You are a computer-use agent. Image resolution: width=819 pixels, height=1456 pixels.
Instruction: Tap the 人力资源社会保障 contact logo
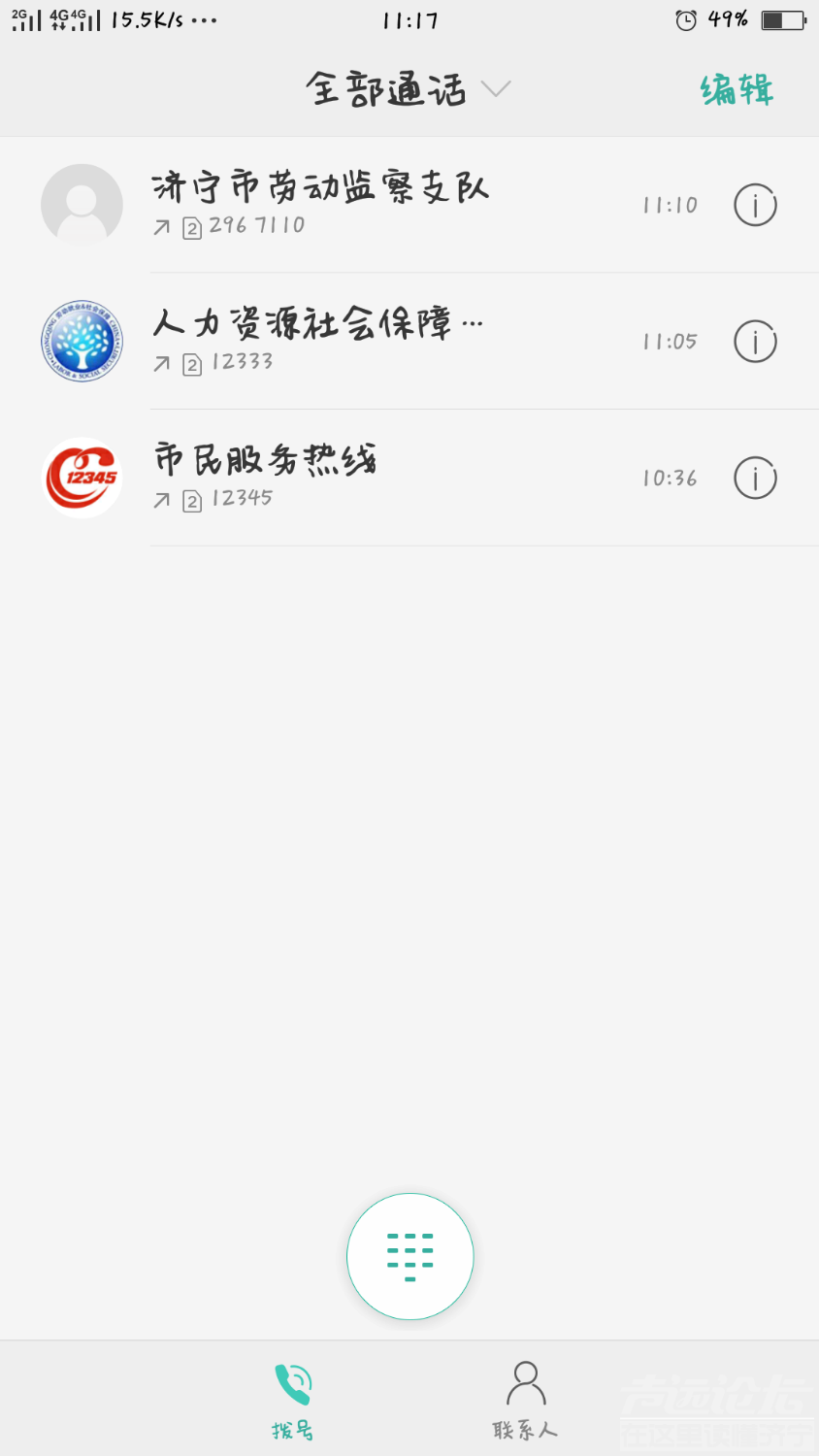click(x=82, y=342)
